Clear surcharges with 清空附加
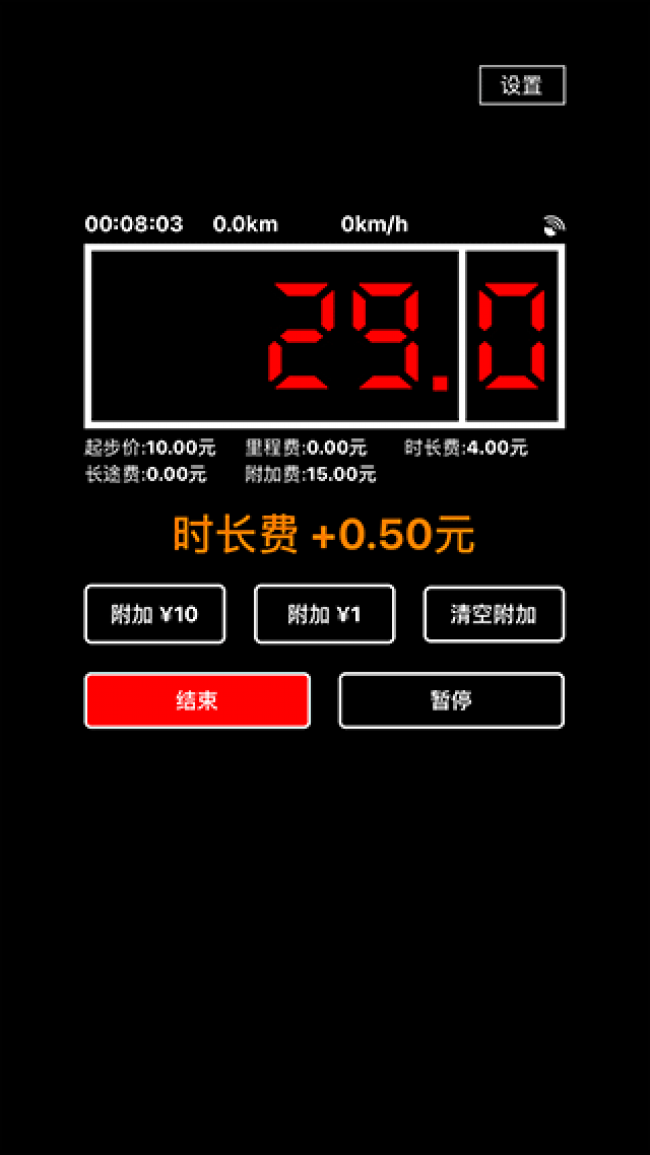This screenshot has height=1155, width=650. tap(494, 614)
